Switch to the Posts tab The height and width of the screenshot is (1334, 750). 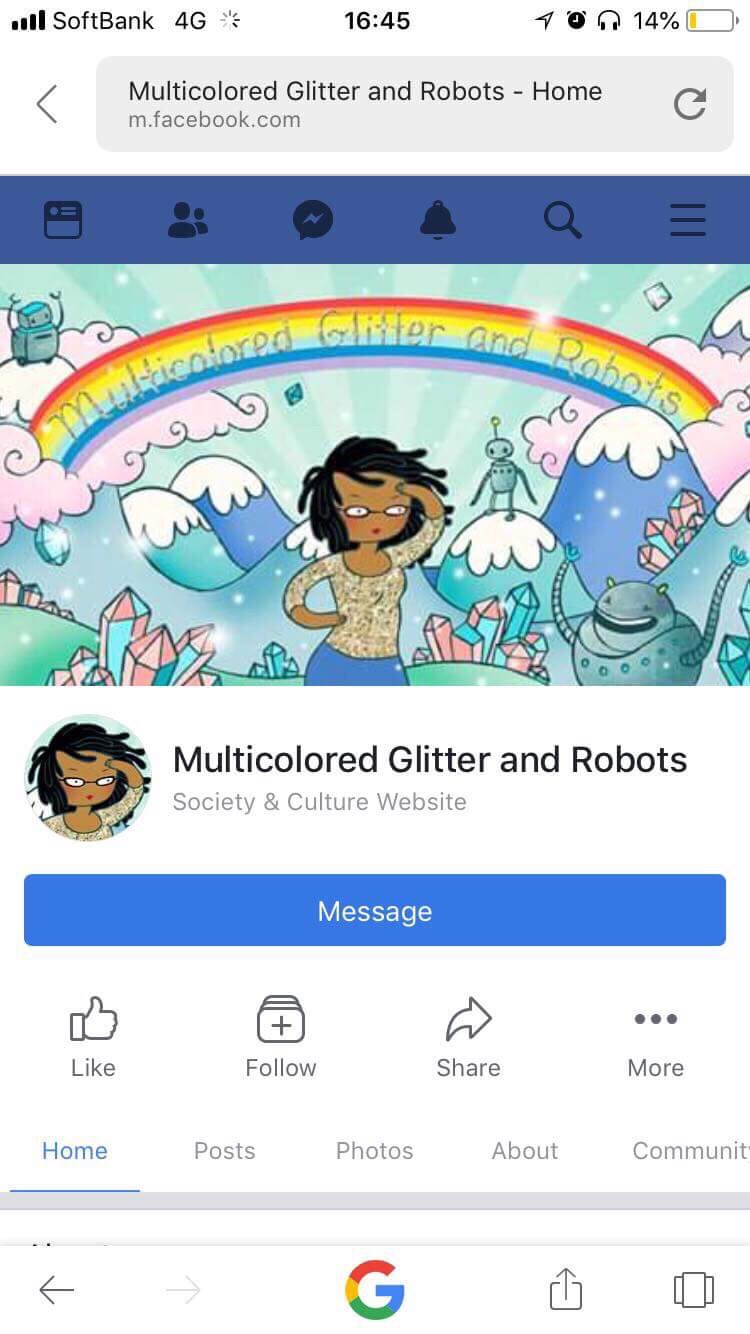[224, 1151]
